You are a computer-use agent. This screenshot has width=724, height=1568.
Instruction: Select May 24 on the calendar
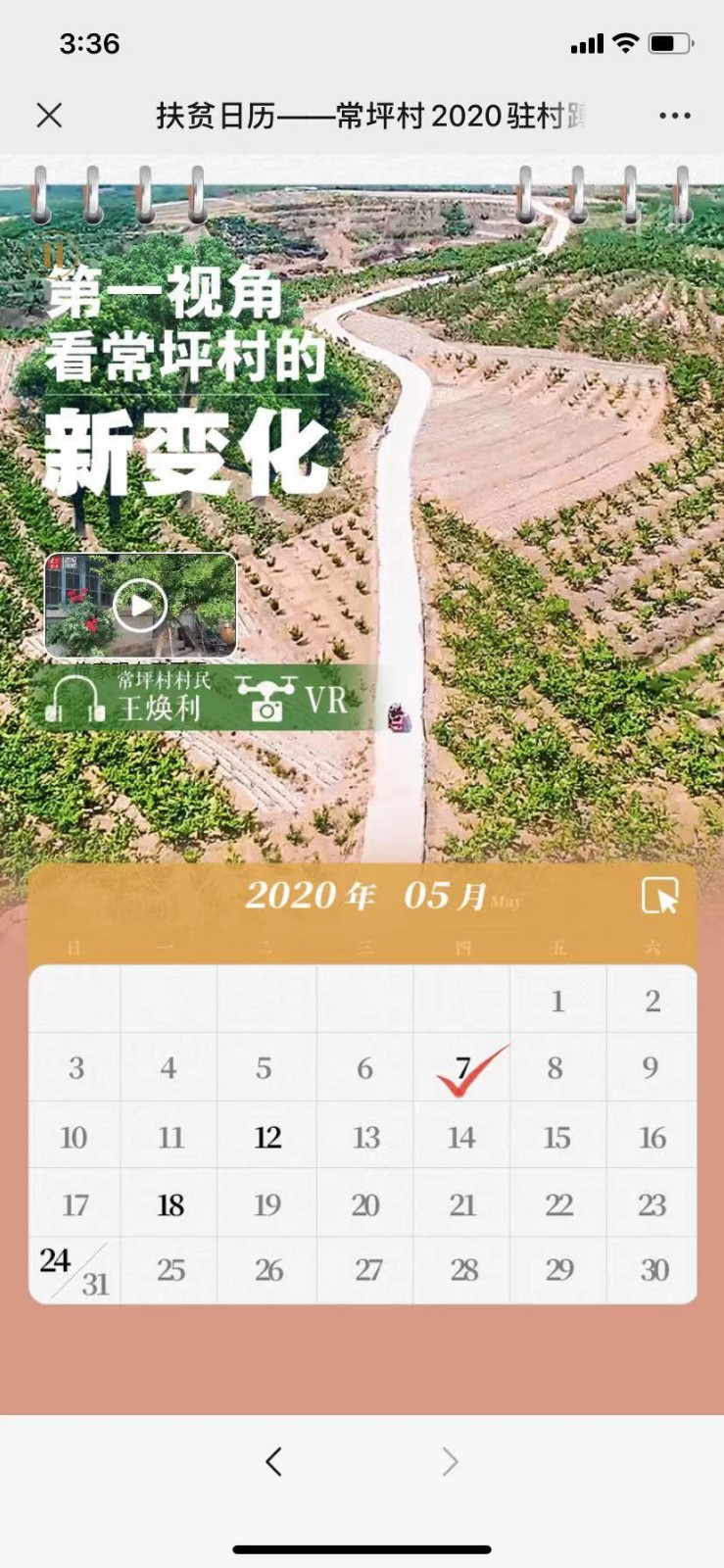(55, 1259)
